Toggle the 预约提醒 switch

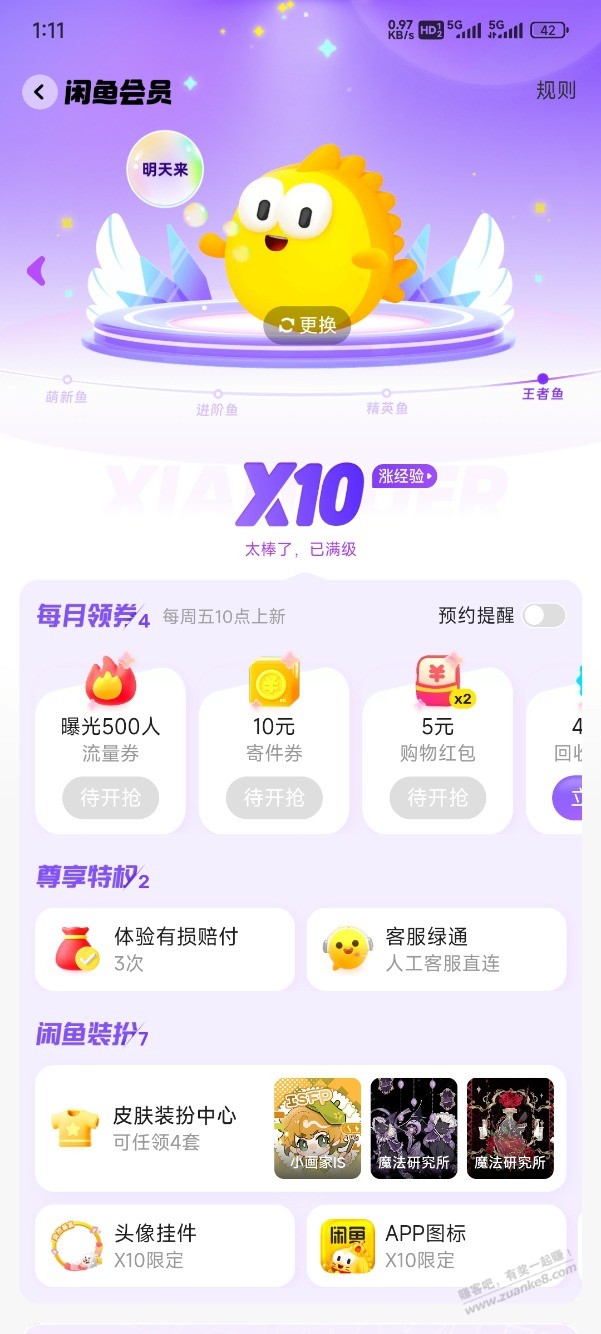point(543,615)
